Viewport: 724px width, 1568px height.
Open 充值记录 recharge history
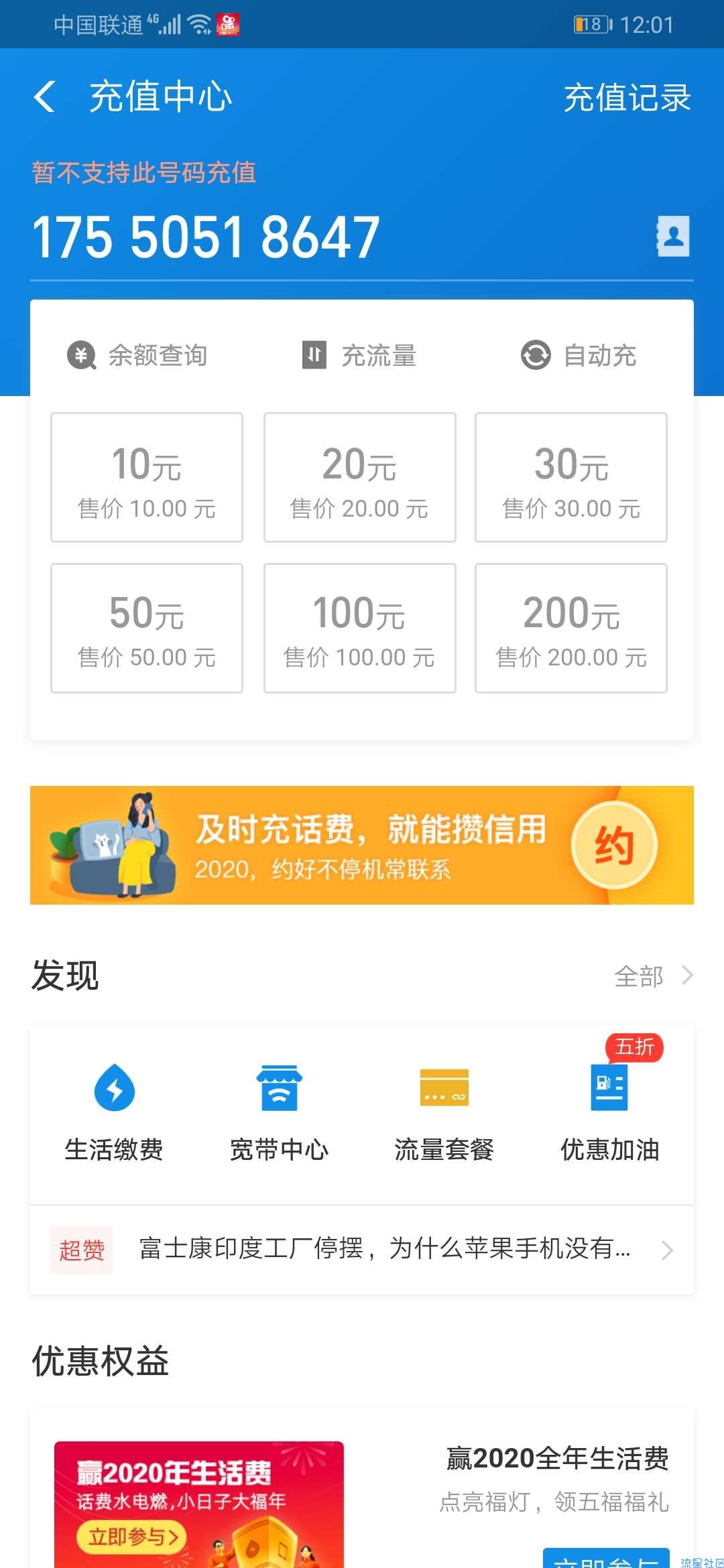tap(626, 98)
